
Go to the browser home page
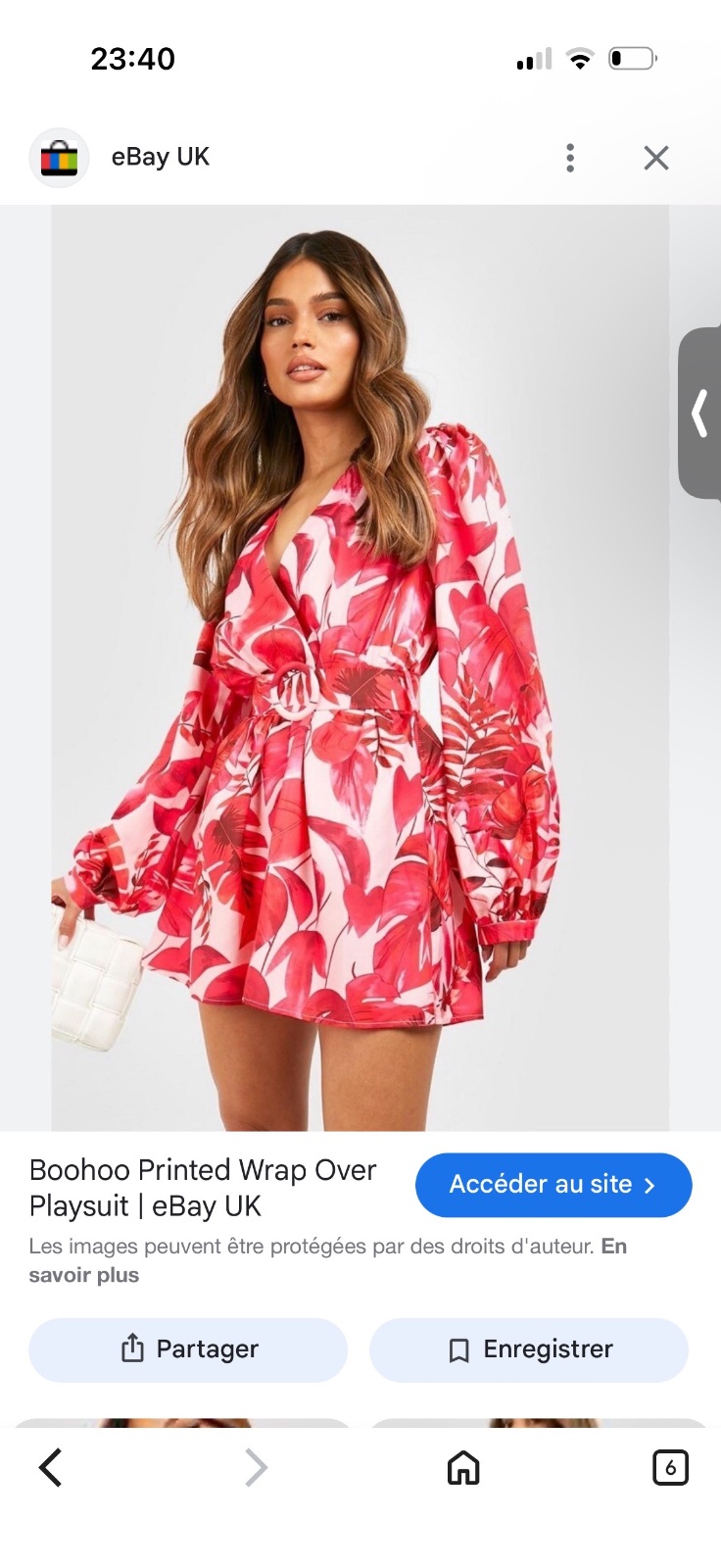[x=463, y=1467]
